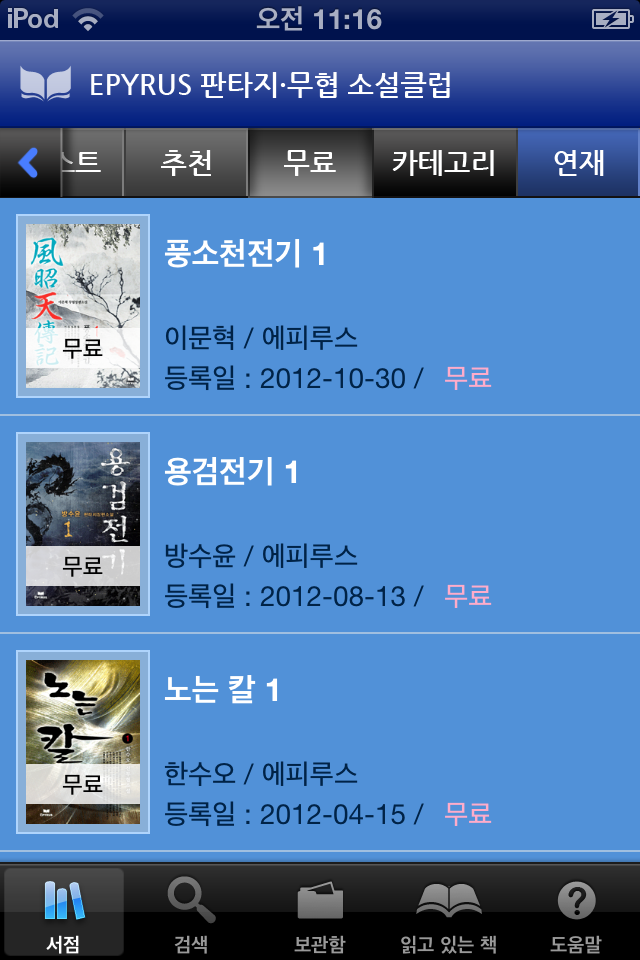The height and width of the screenshot is (960, 640).
Task: Tap the partially hidden 스트 tab
Action: 84,163
